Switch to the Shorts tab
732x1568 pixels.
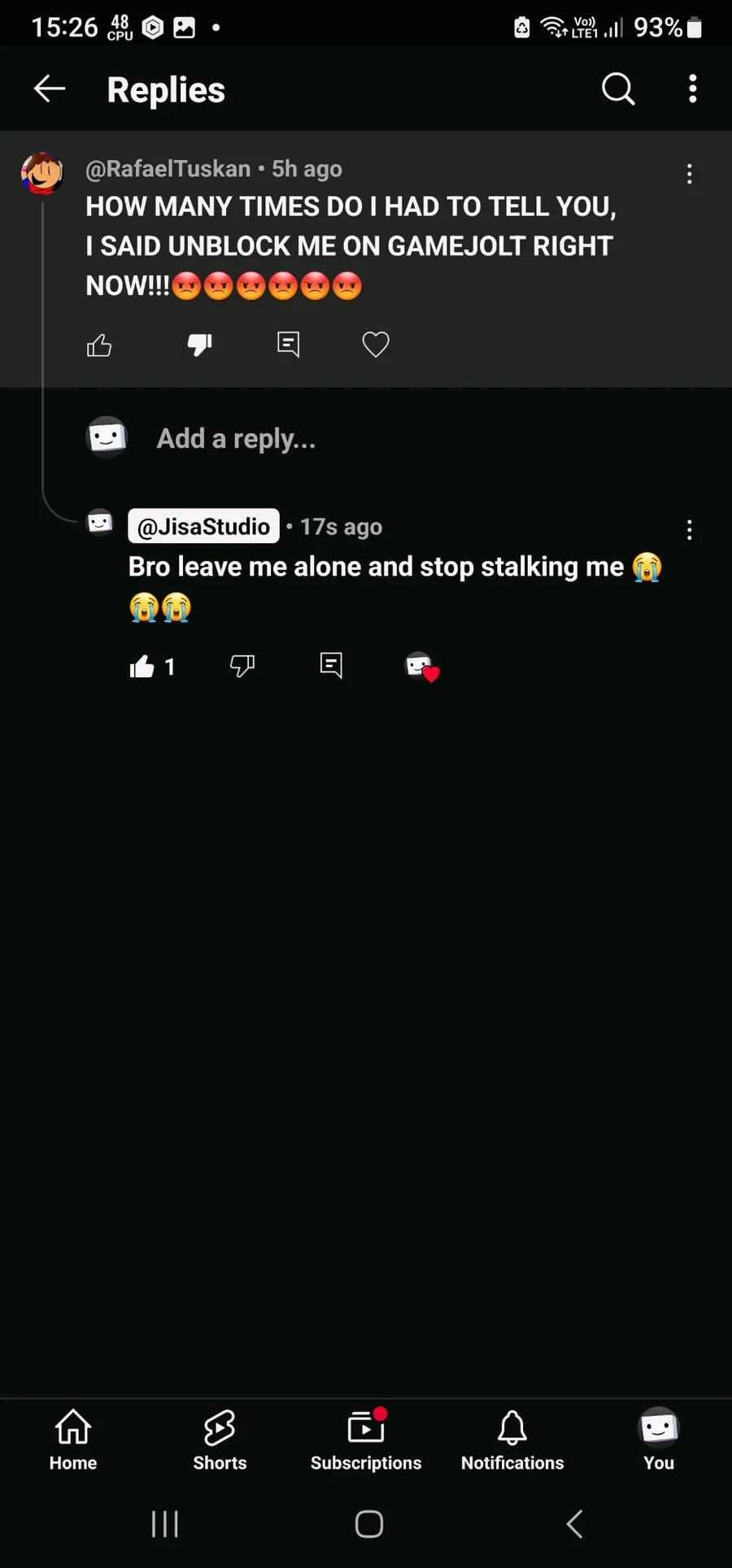pyautogui.click(x=220, y=1440)
